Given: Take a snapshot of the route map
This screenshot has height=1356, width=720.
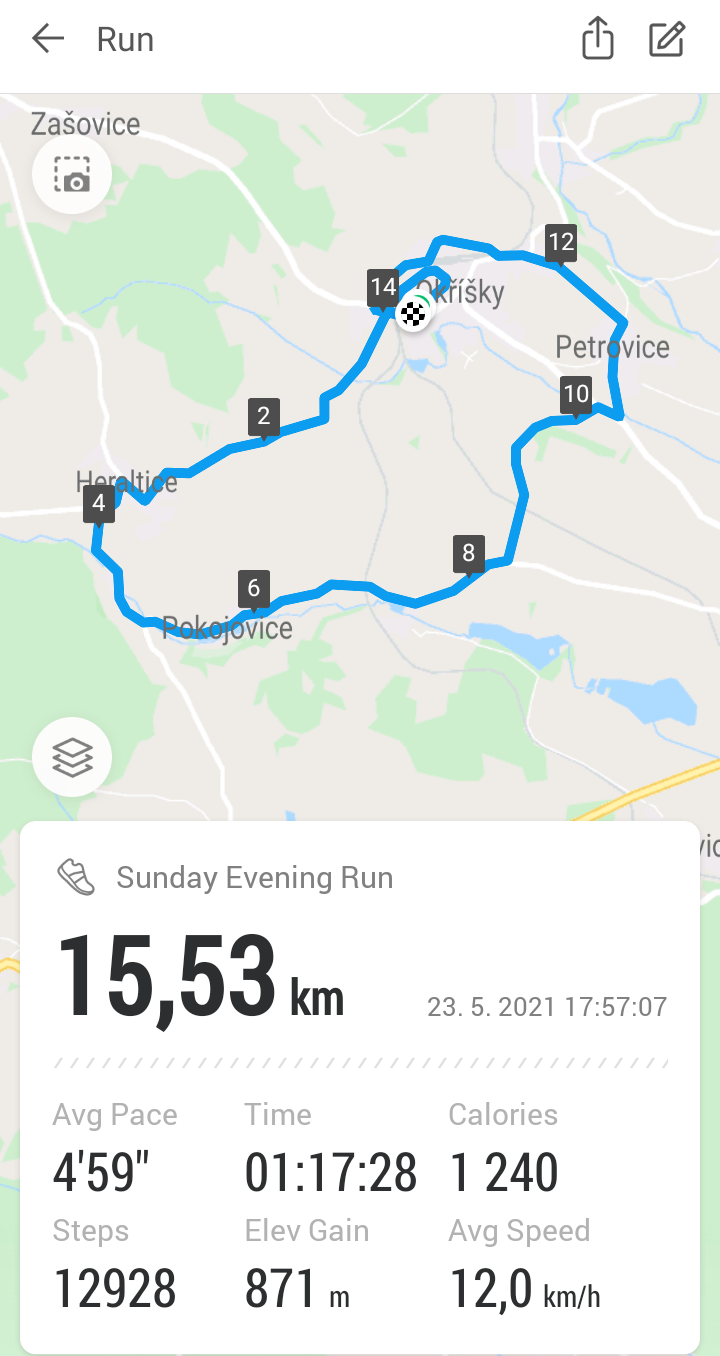Looking at the screenshot, I should [x=72, y=175].
